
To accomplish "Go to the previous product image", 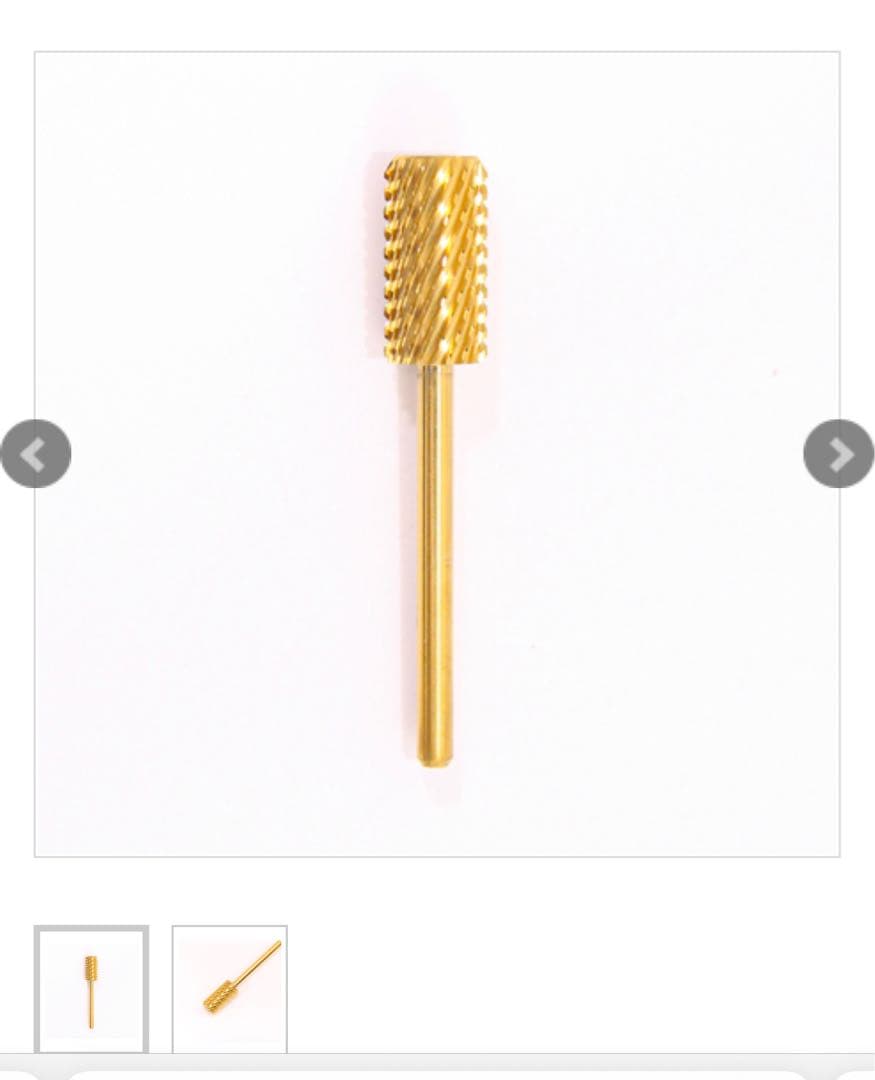I will 35,454.
